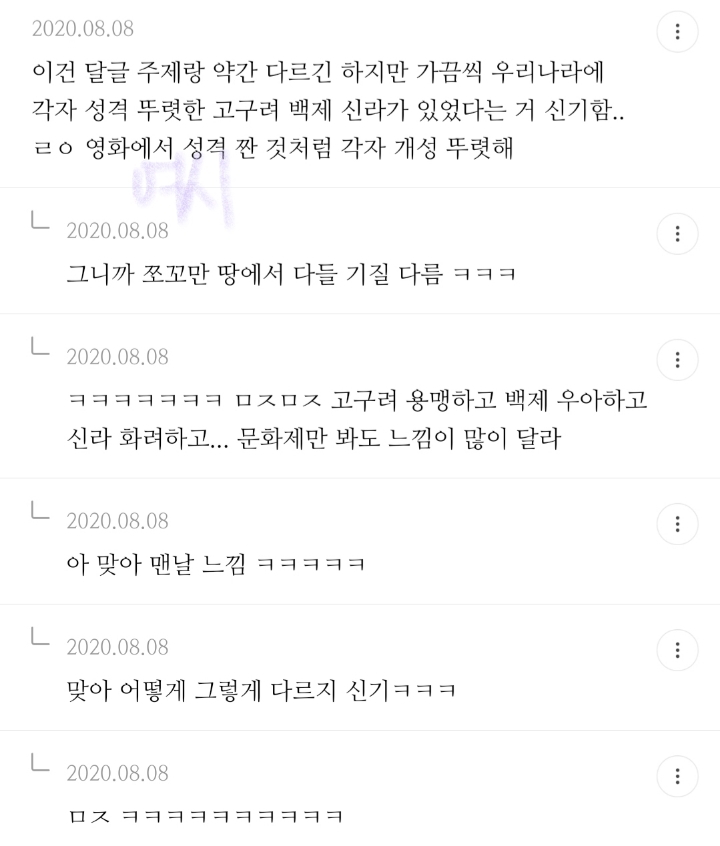720x846 pixels.
Task: Open options for the top comment about 고구려 백제 신라
Action: click(677, 32)
